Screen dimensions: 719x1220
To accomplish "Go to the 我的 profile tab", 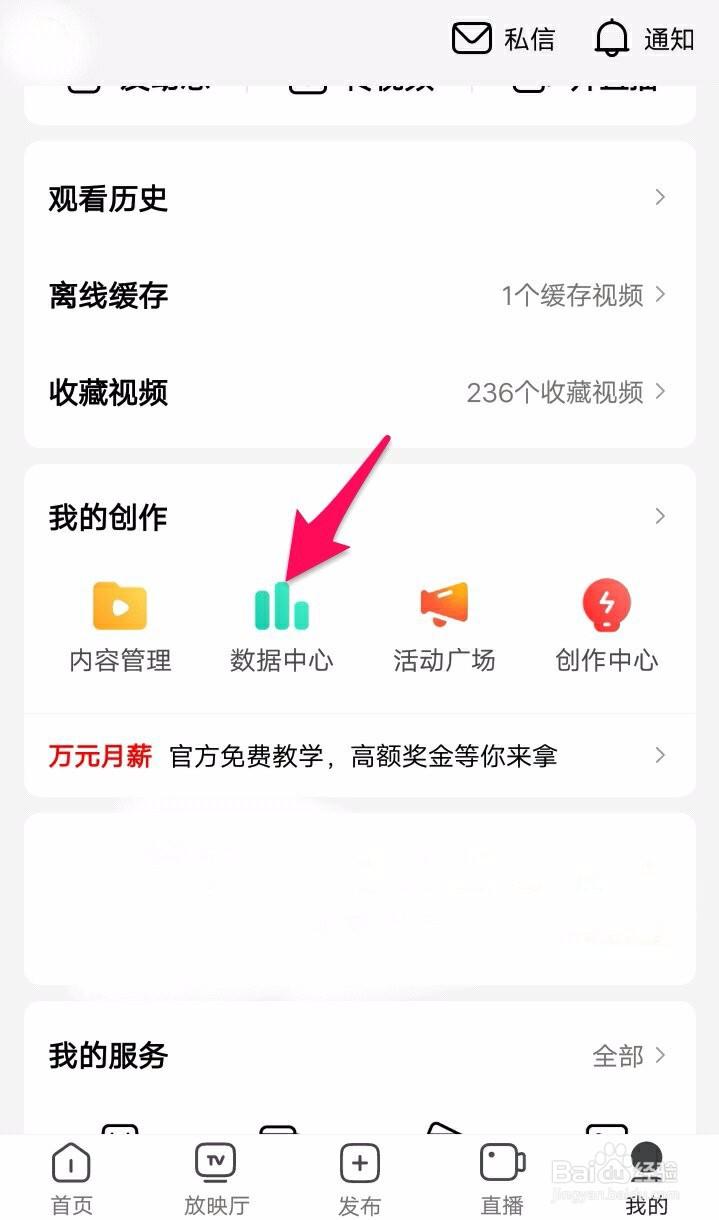I will pyautogui.click(x=646, y=1180).
